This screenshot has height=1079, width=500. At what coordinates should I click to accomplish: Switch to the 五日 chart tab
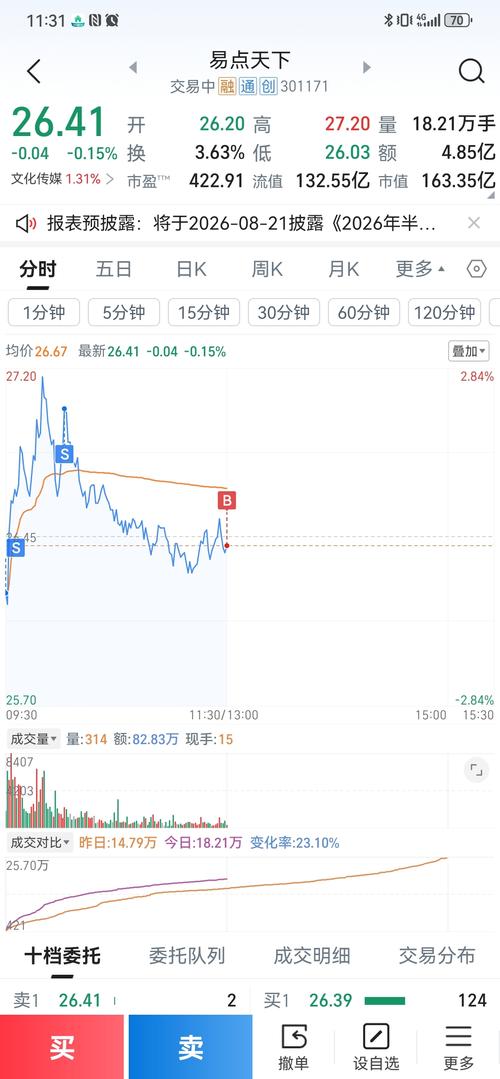coord(113,269)
